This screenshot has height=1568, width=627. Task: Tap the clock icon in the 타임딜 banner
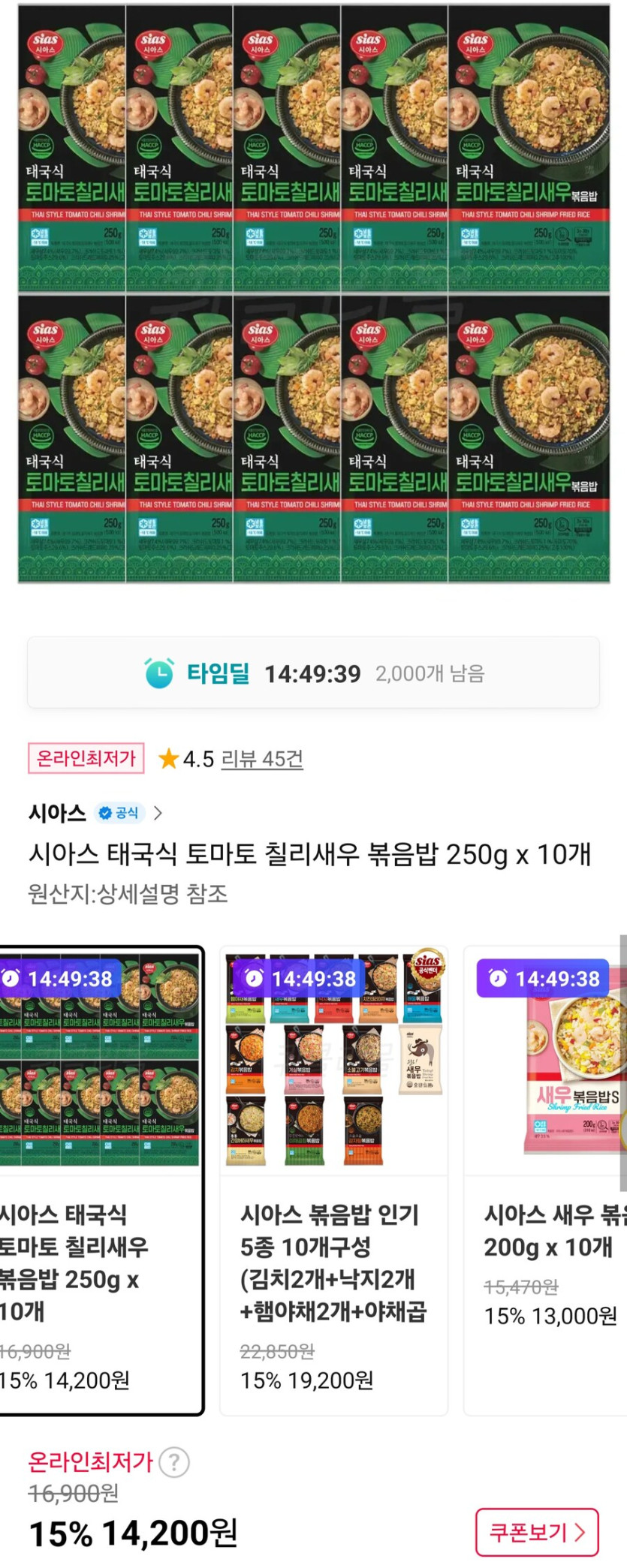[x=159, y=673]
